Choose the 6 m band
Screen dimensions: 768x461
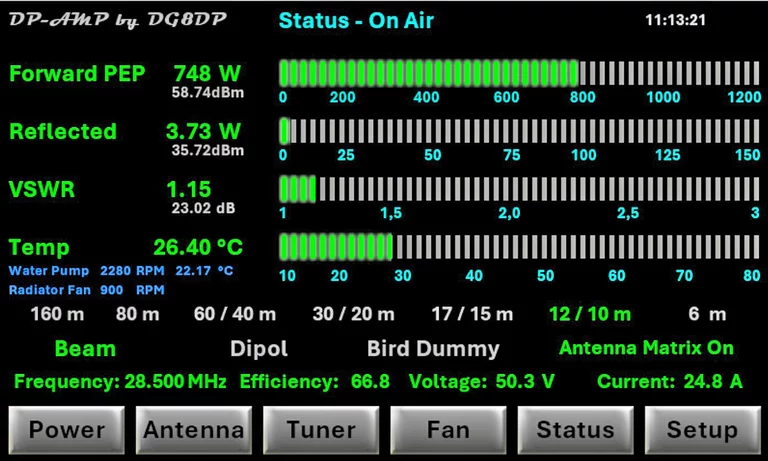click(x=707, y=314)
